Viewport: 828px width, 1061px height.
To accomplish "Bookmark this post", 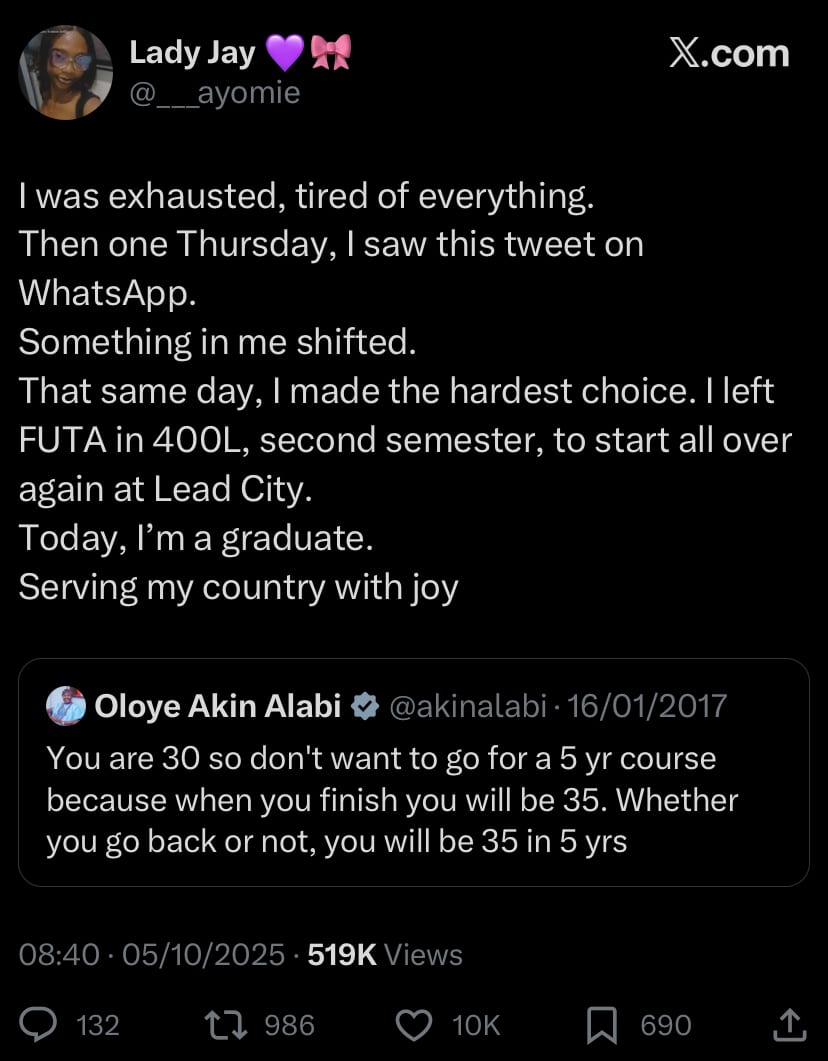I will pos(599,1024).
